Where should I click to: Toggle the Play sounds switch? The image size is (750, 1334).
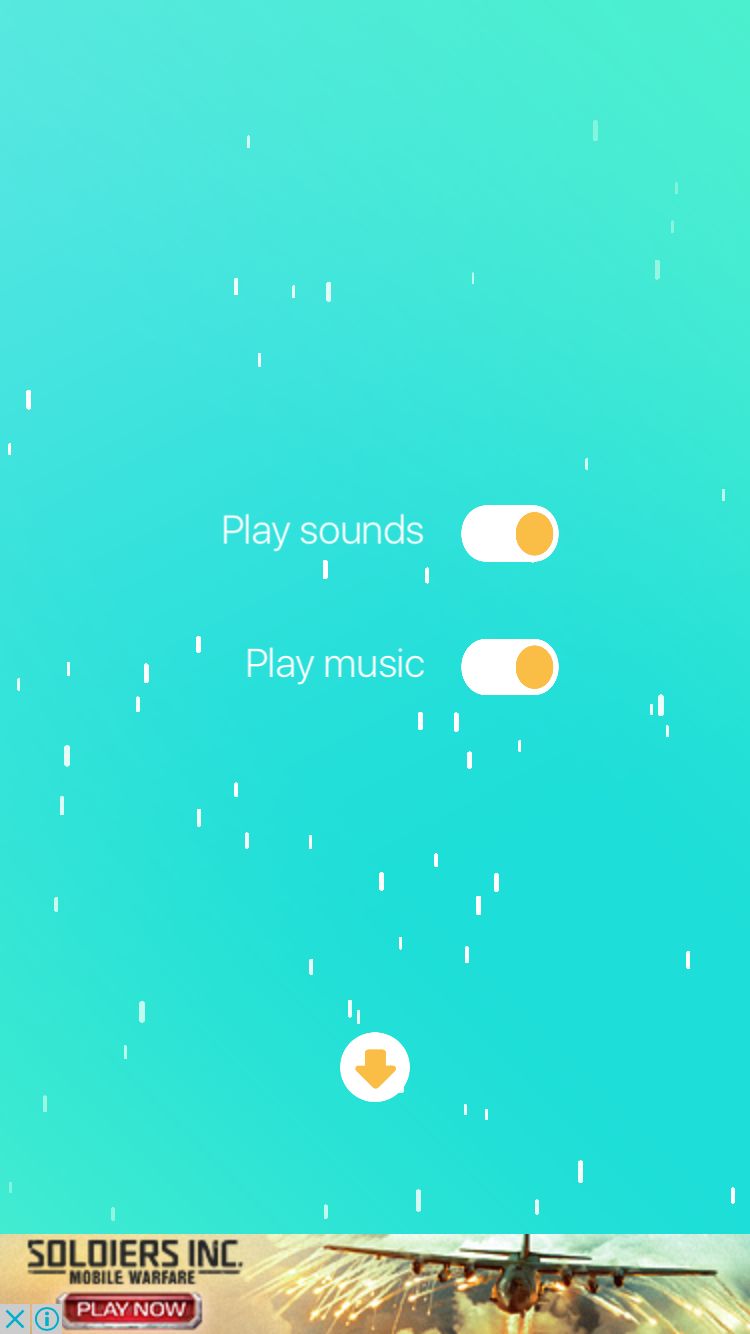pos(509,533)
